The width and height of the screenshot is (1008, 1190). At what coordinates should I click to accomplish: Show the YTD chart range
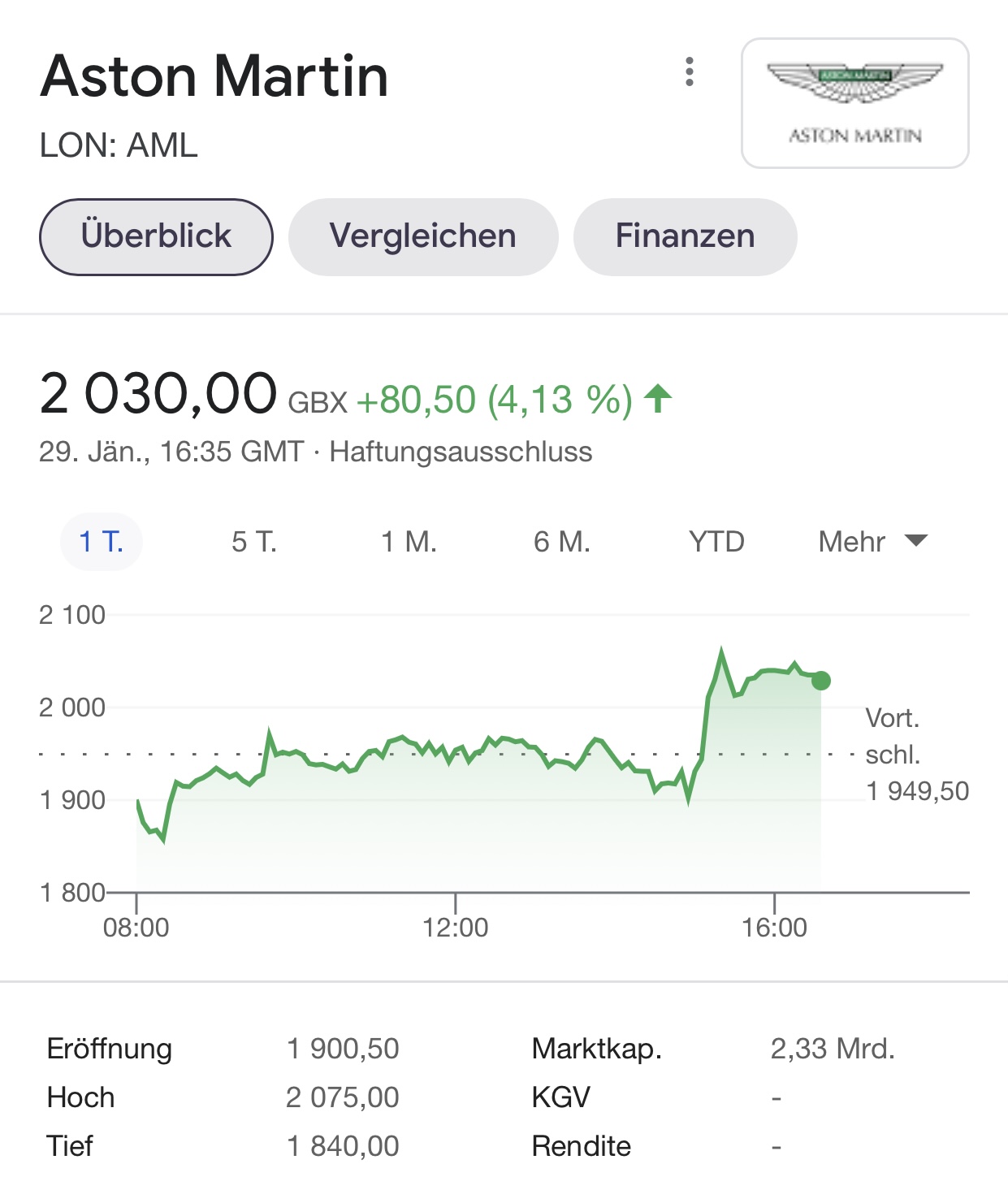716,541
